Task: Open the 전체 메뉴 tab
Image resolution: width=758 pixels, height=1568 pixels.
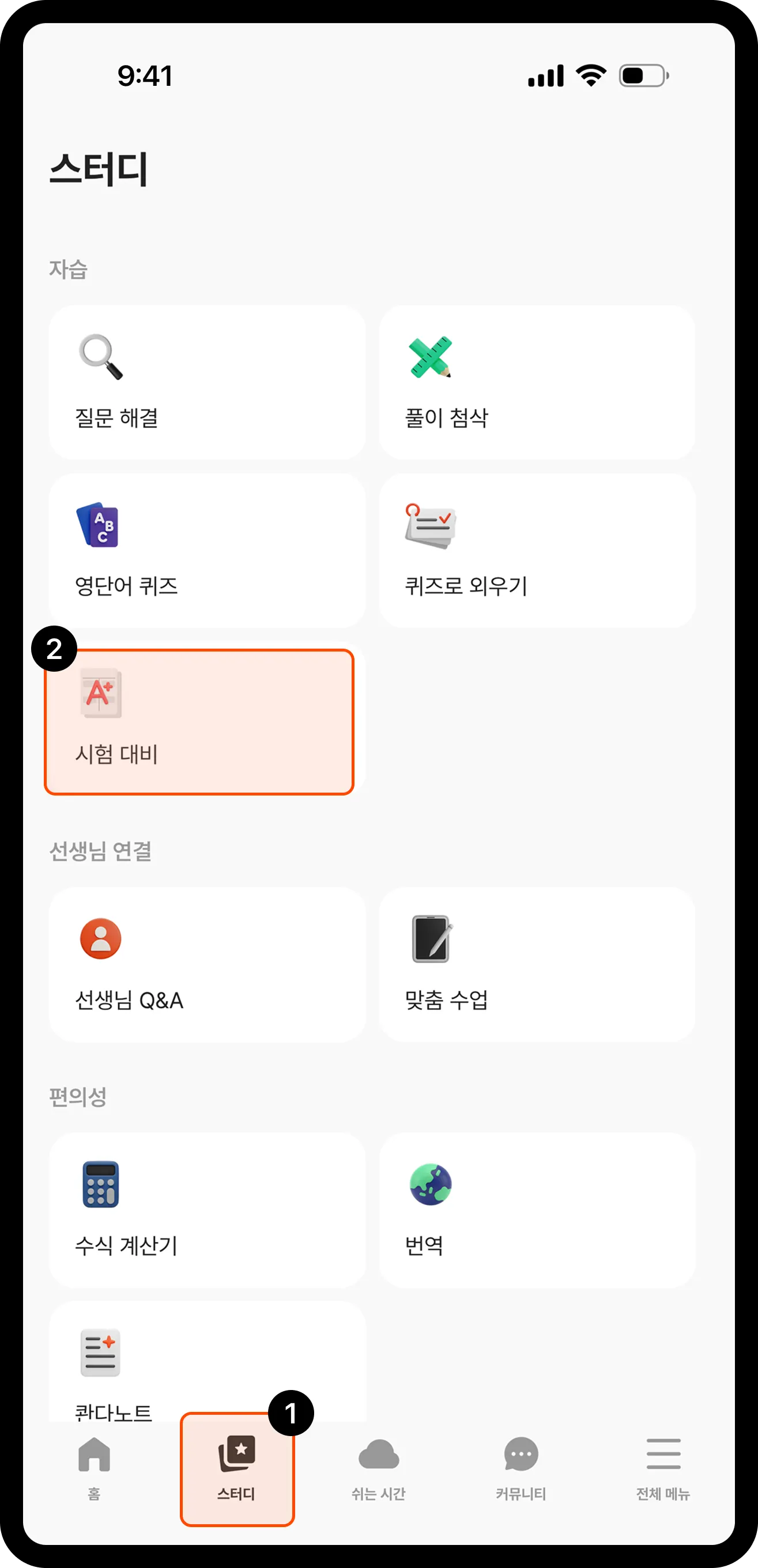Action: 663,1468
